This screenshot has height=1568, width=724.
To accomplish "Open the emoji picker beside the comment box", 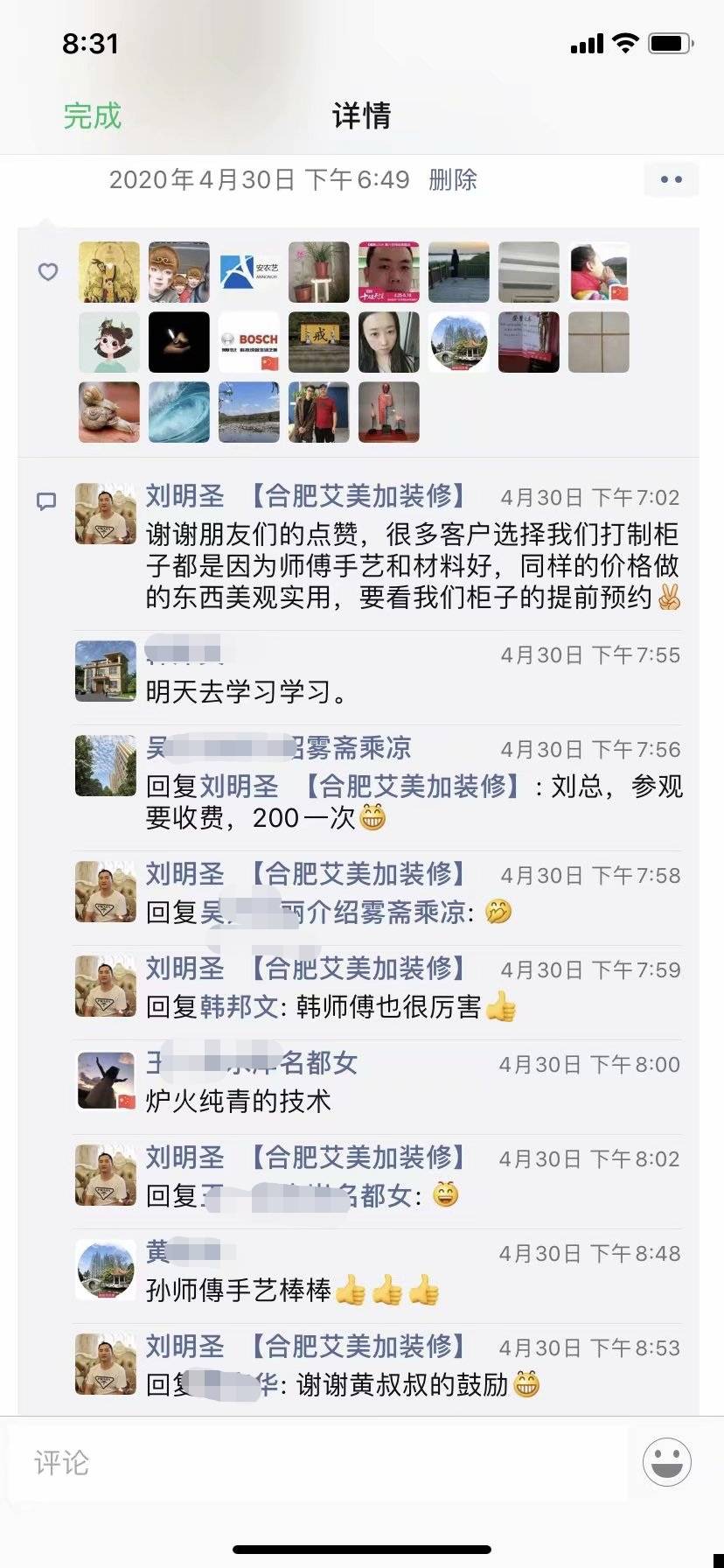I will (x=667, y=1461).
